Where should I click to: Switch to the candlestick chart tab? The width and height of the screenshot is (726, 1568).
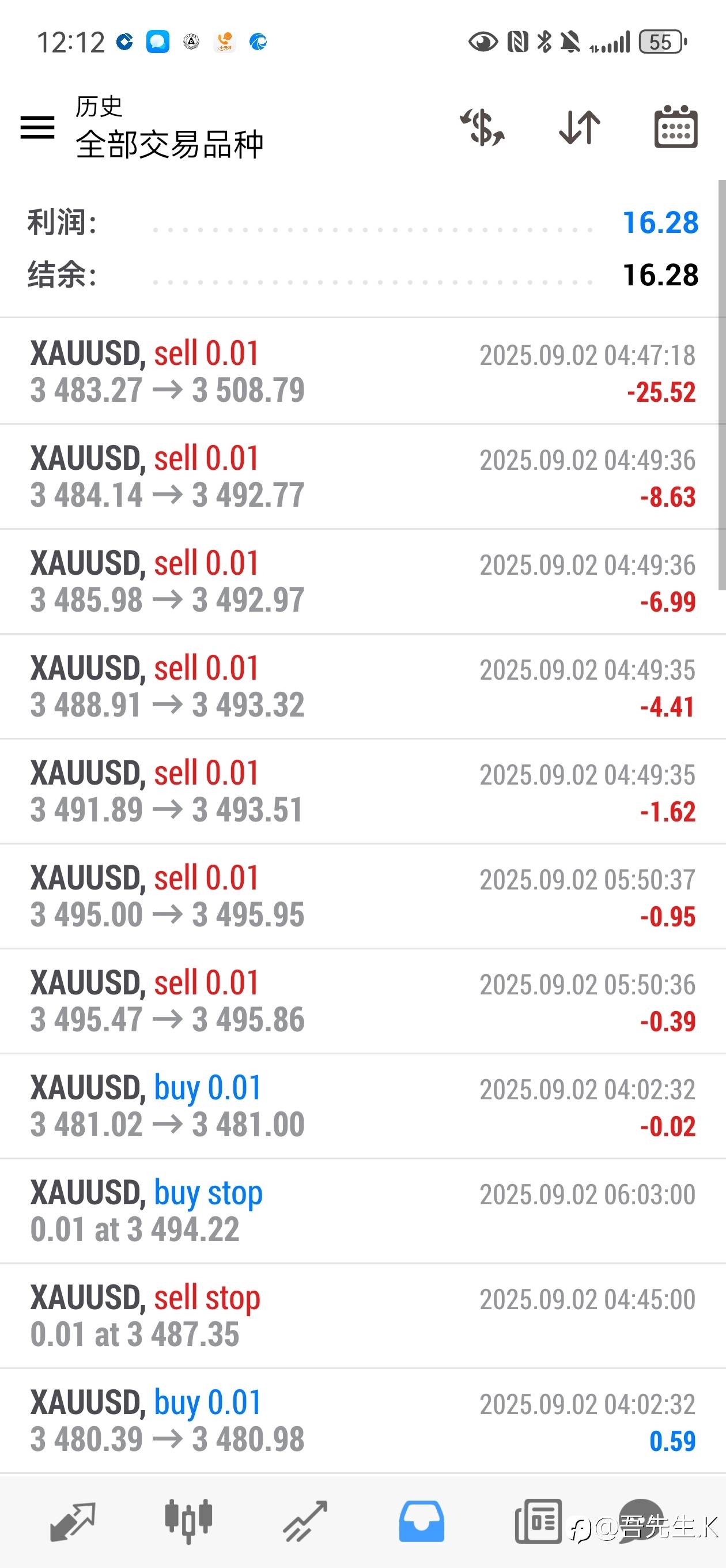tap(188, 1521)
